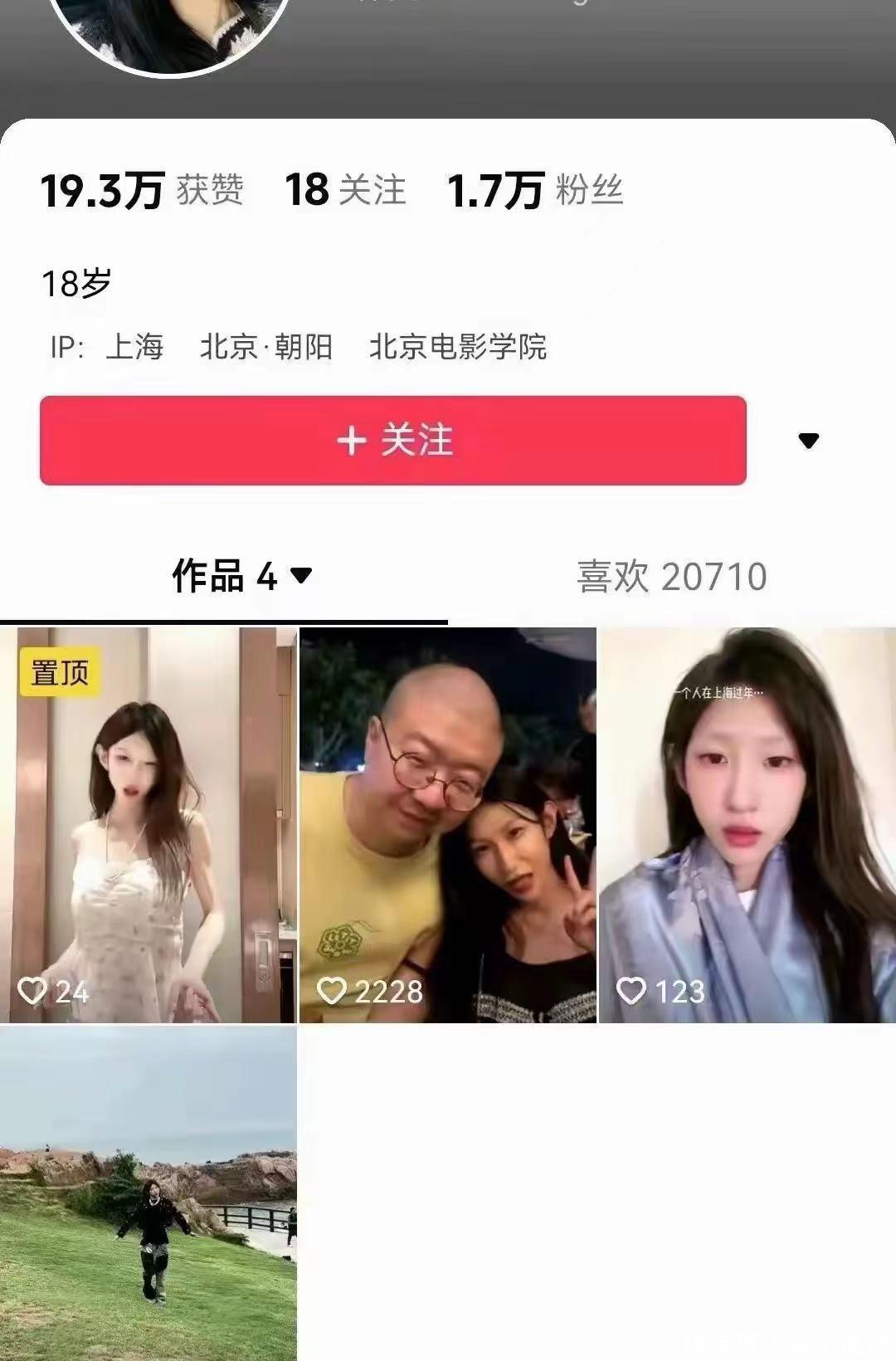
Task: Open the 18 关注 following list
Action: point(345,190)
